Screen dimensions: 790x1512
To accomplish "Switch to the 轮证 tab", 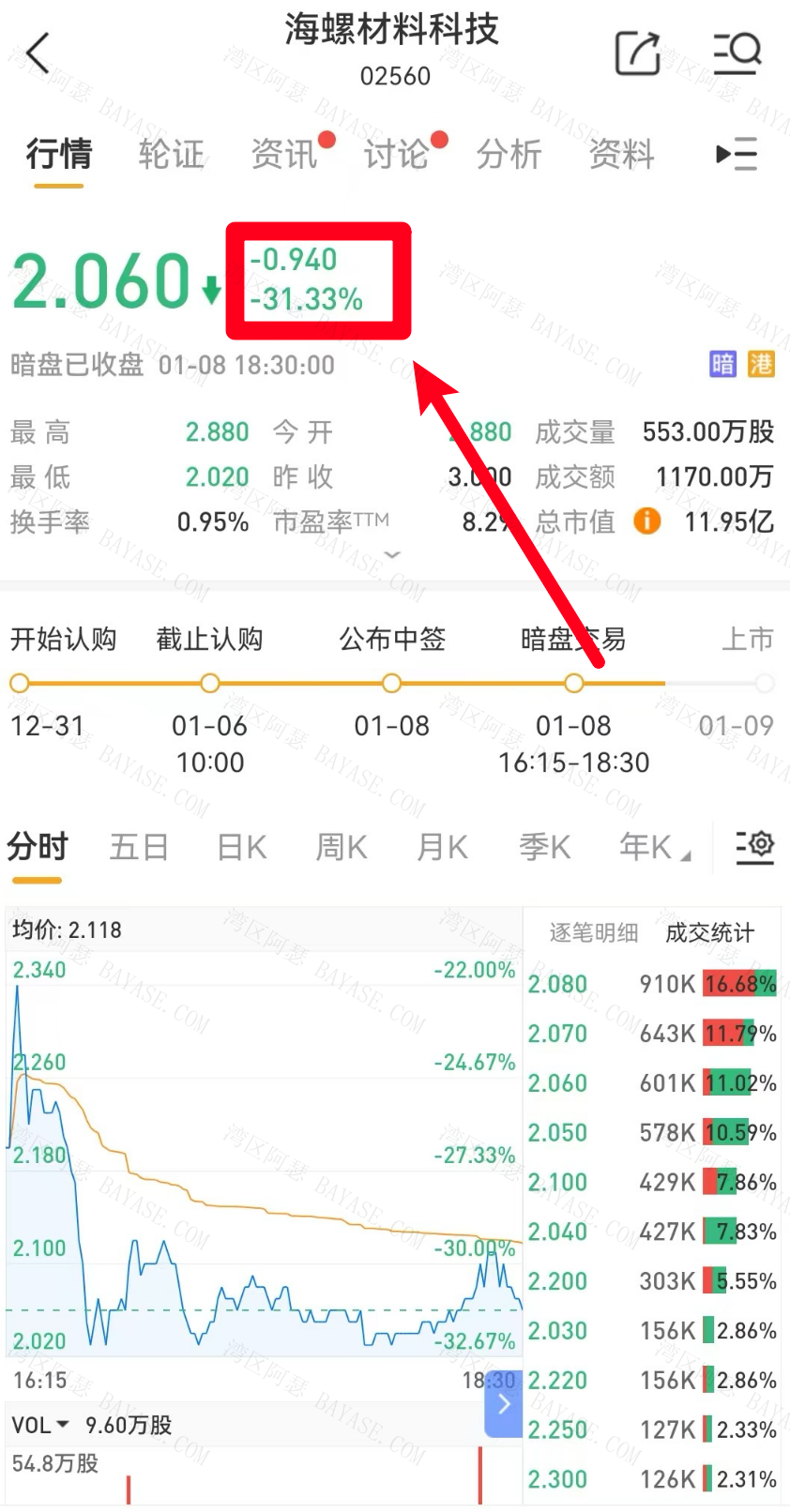I will [x=171, y=155].
